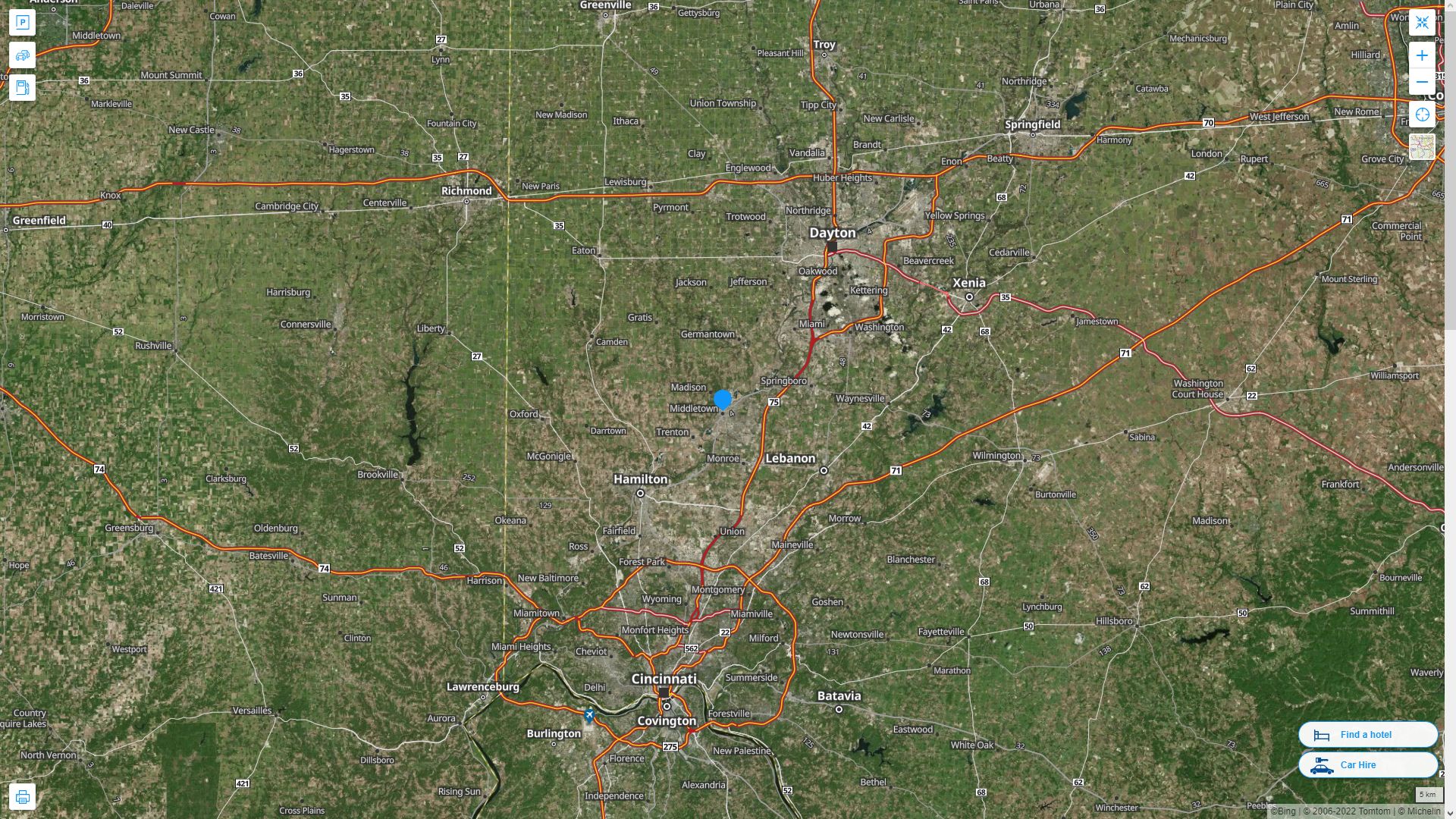
Task: Tap the Find a hotel button
Action: click(1367, 734)
